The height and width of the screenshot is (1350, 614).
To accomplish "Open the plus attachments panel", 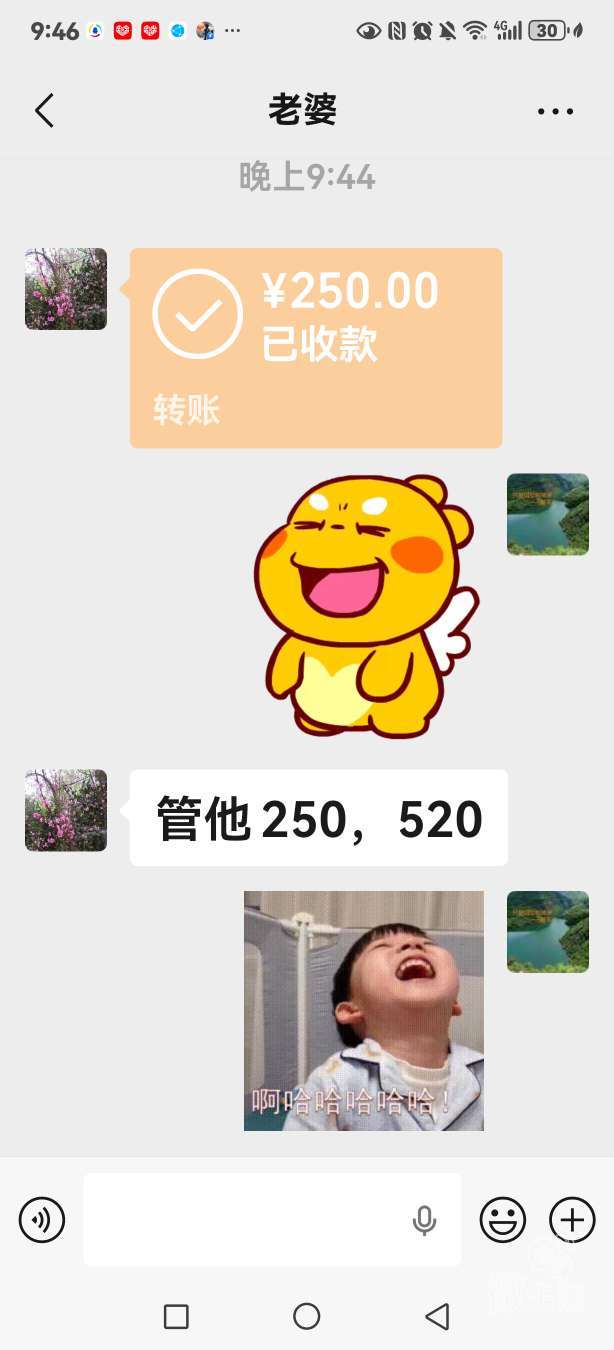I will pos(572,1220).
